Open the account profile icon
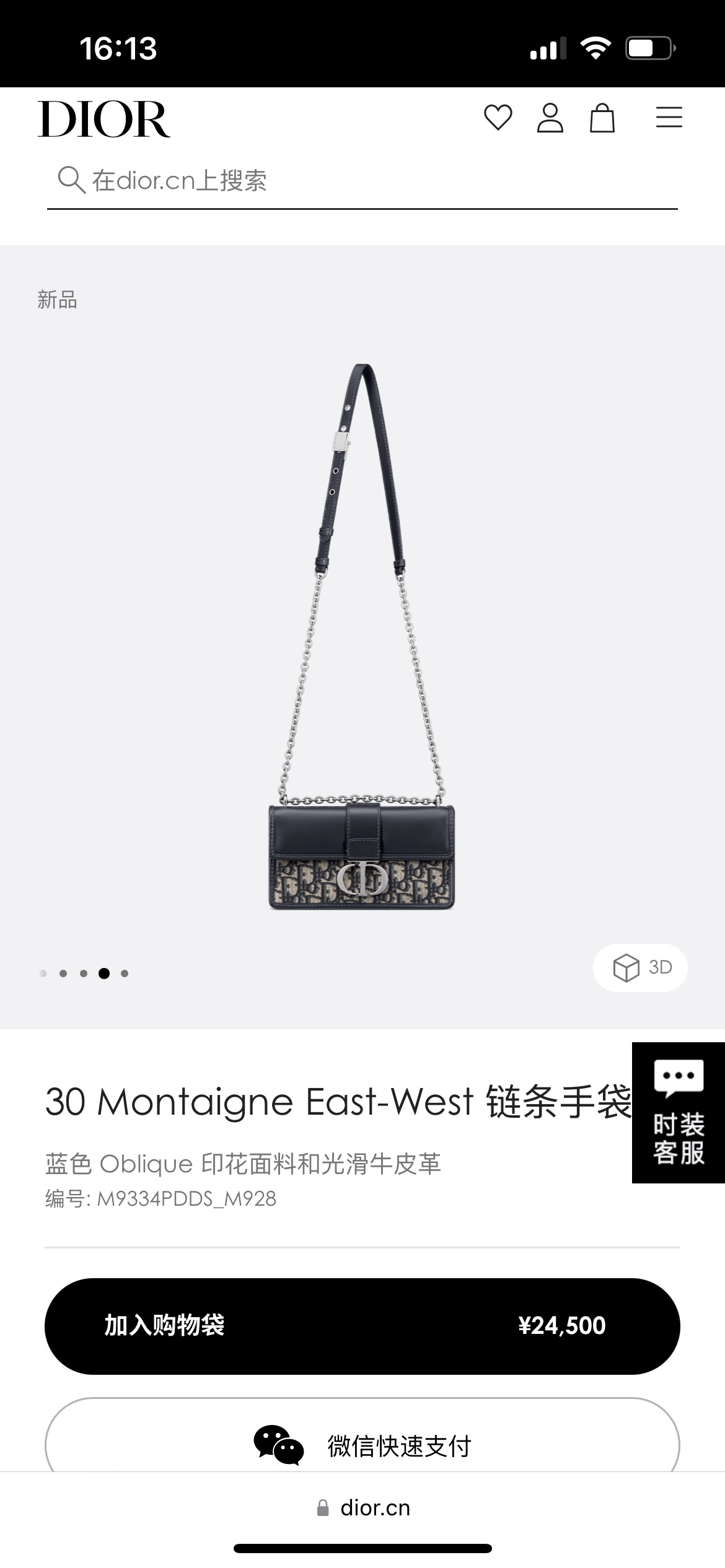Image resolution: width=725 pixels, height=1568 pixels. click(550, 118)
